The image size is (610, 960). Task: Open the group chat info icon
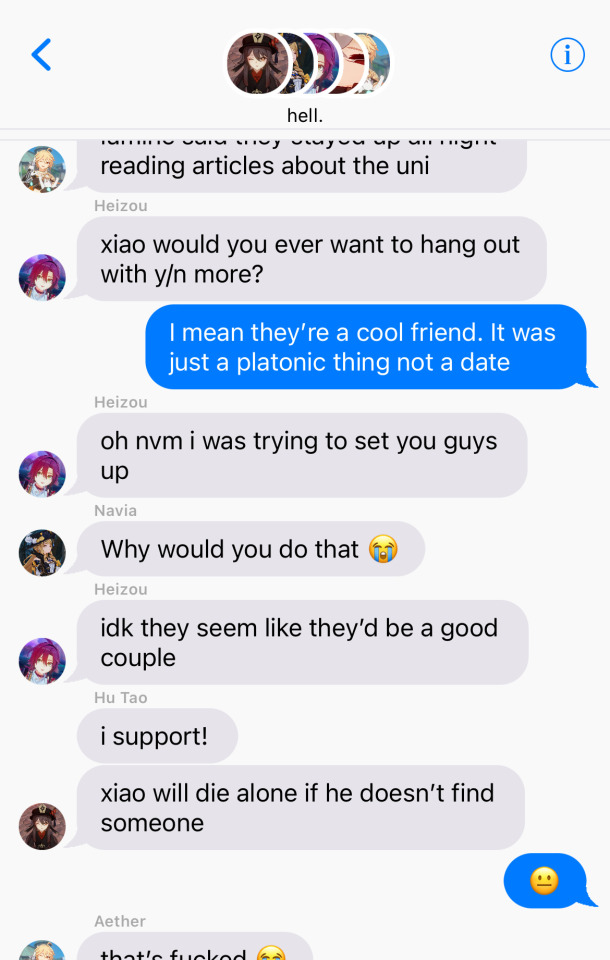567,55
